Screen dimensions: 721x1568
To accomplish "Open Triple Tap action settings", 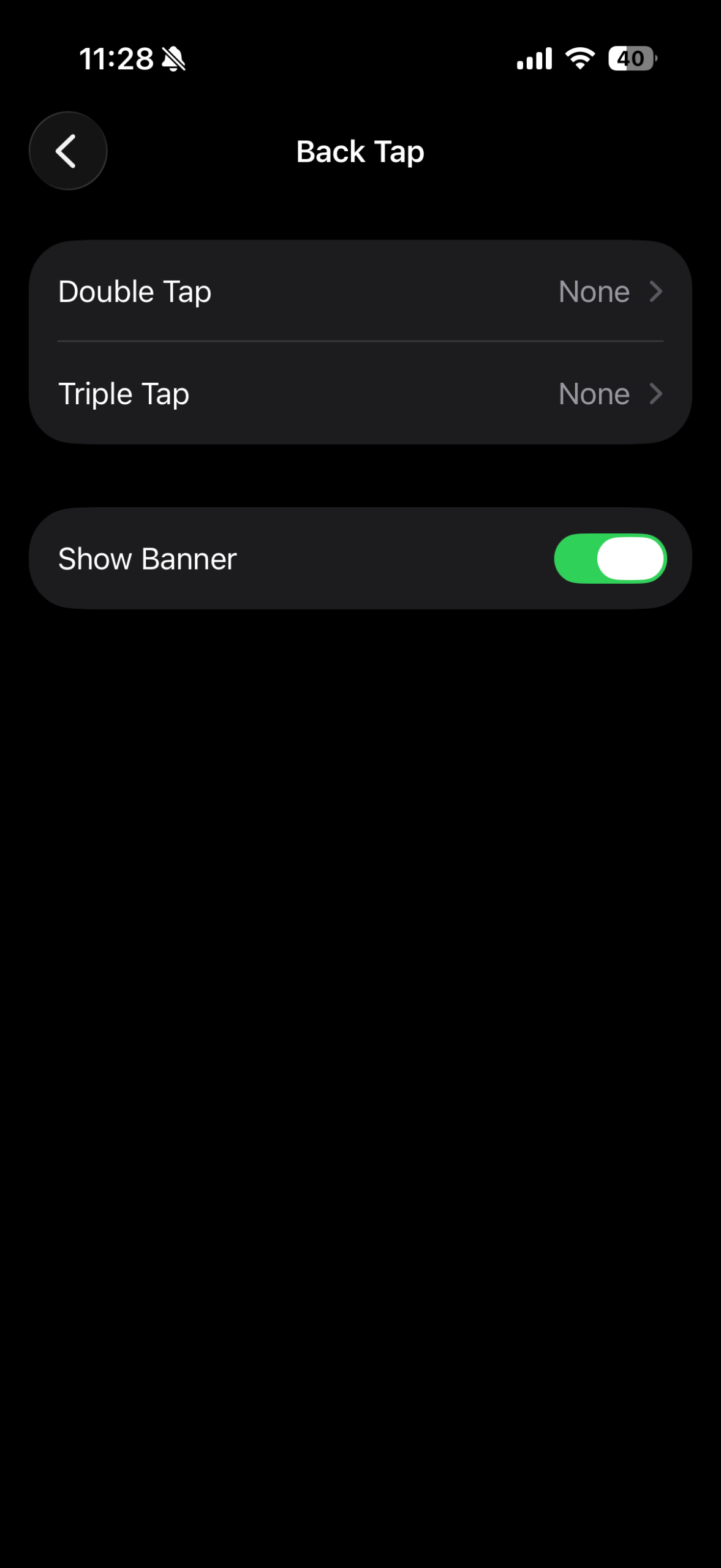I will coord(123,394).
